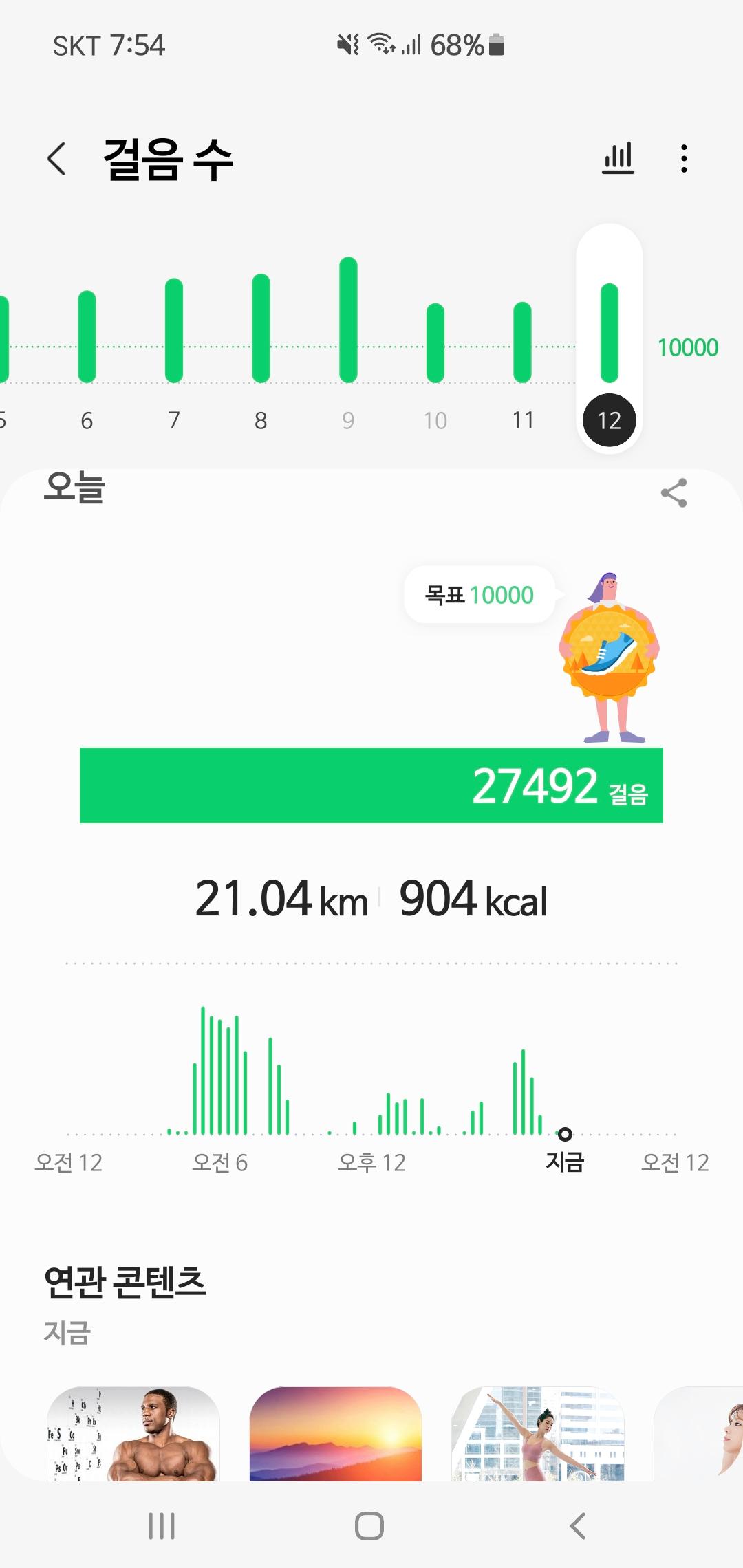The width and height of the screenshot is (743, 1568).
Task: Go to the phone home screen
Action: click(x=369, y=1526)
